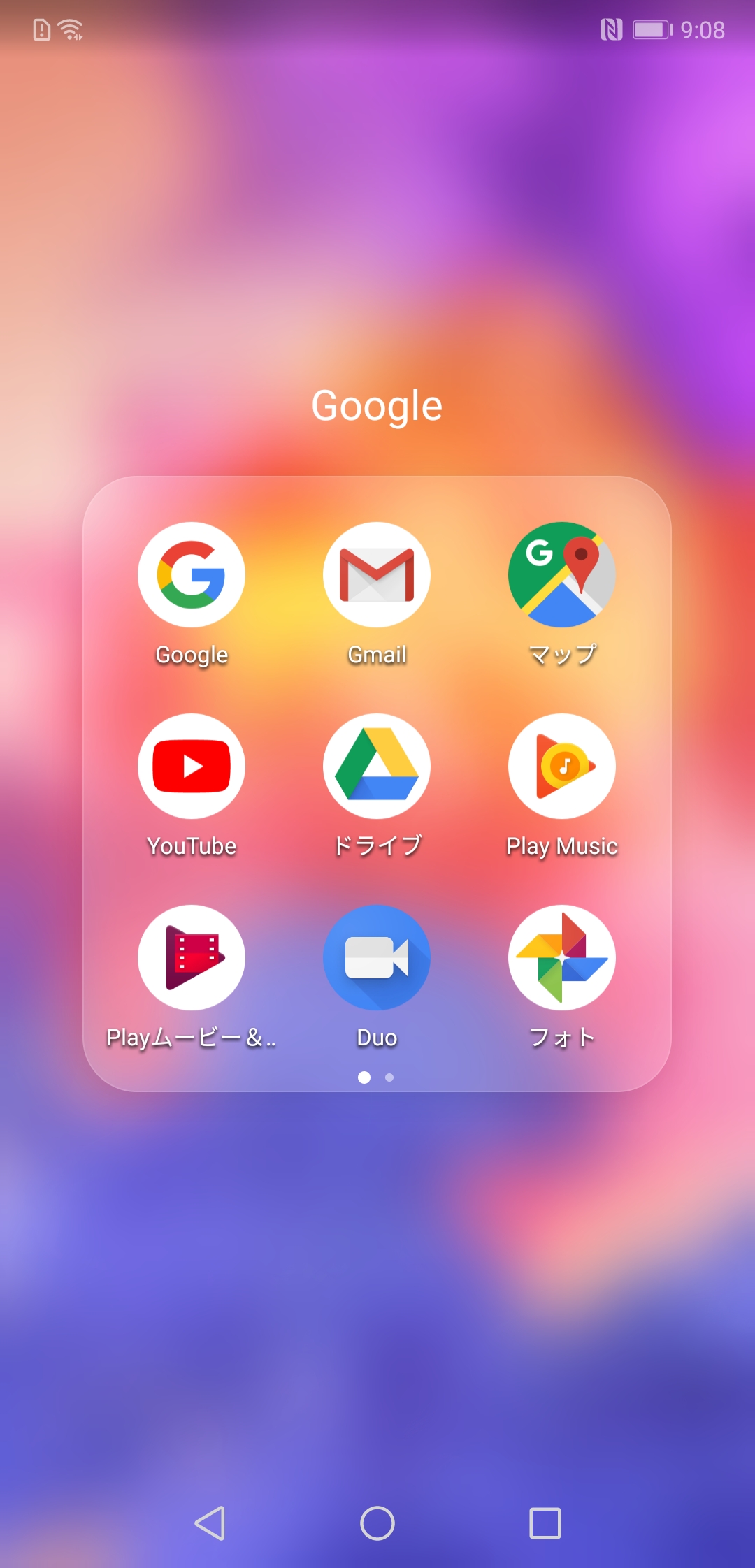Tap the Google folder title to rename it
This screenshot has width=755, height=1568.
coord(377,405)
